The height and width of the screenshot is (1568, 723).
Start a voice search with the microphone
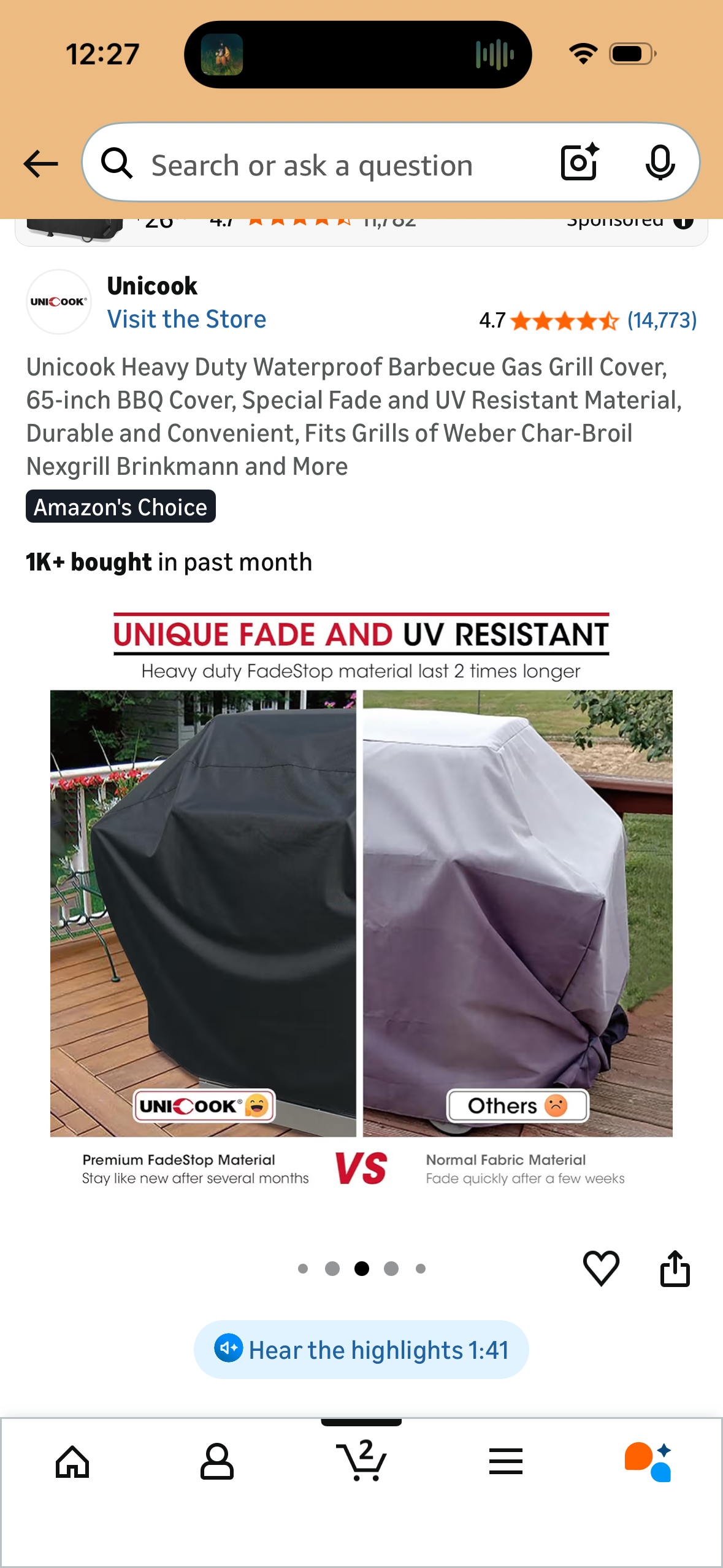661,163
